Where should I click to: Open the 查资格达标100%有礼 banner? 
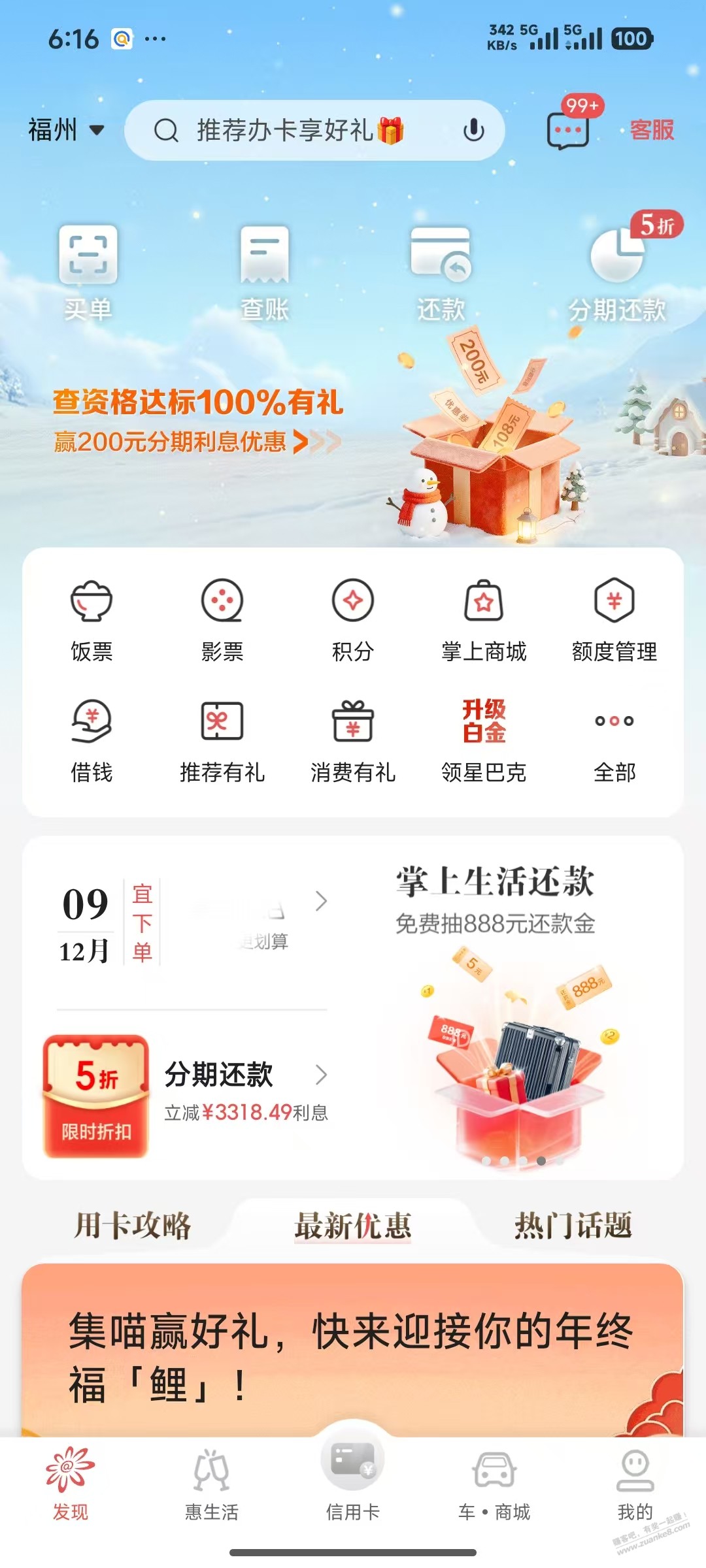[197, 419]
